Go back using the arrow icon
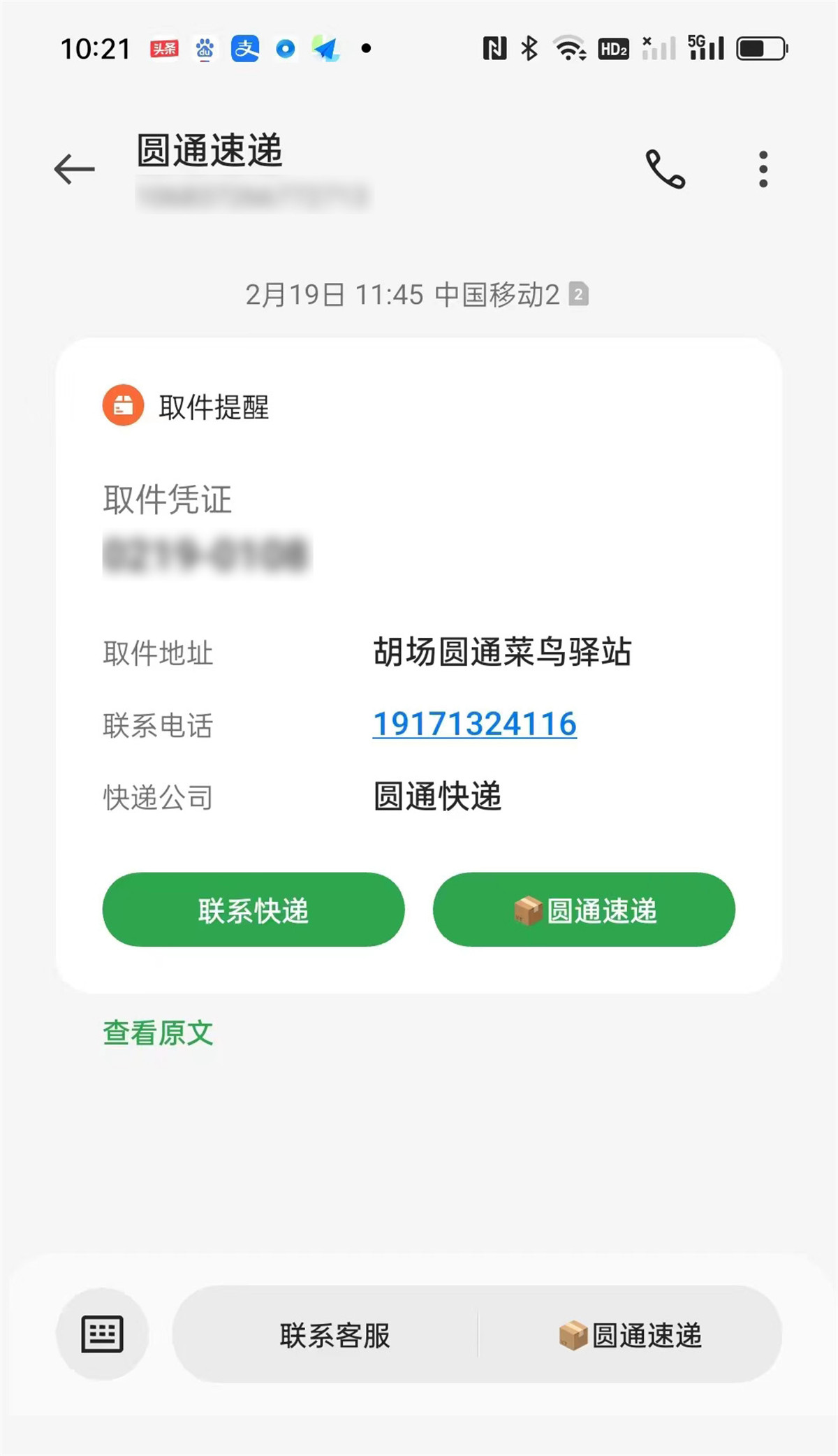The height and width of the screenshot is (1456, 838). (74, 169)
